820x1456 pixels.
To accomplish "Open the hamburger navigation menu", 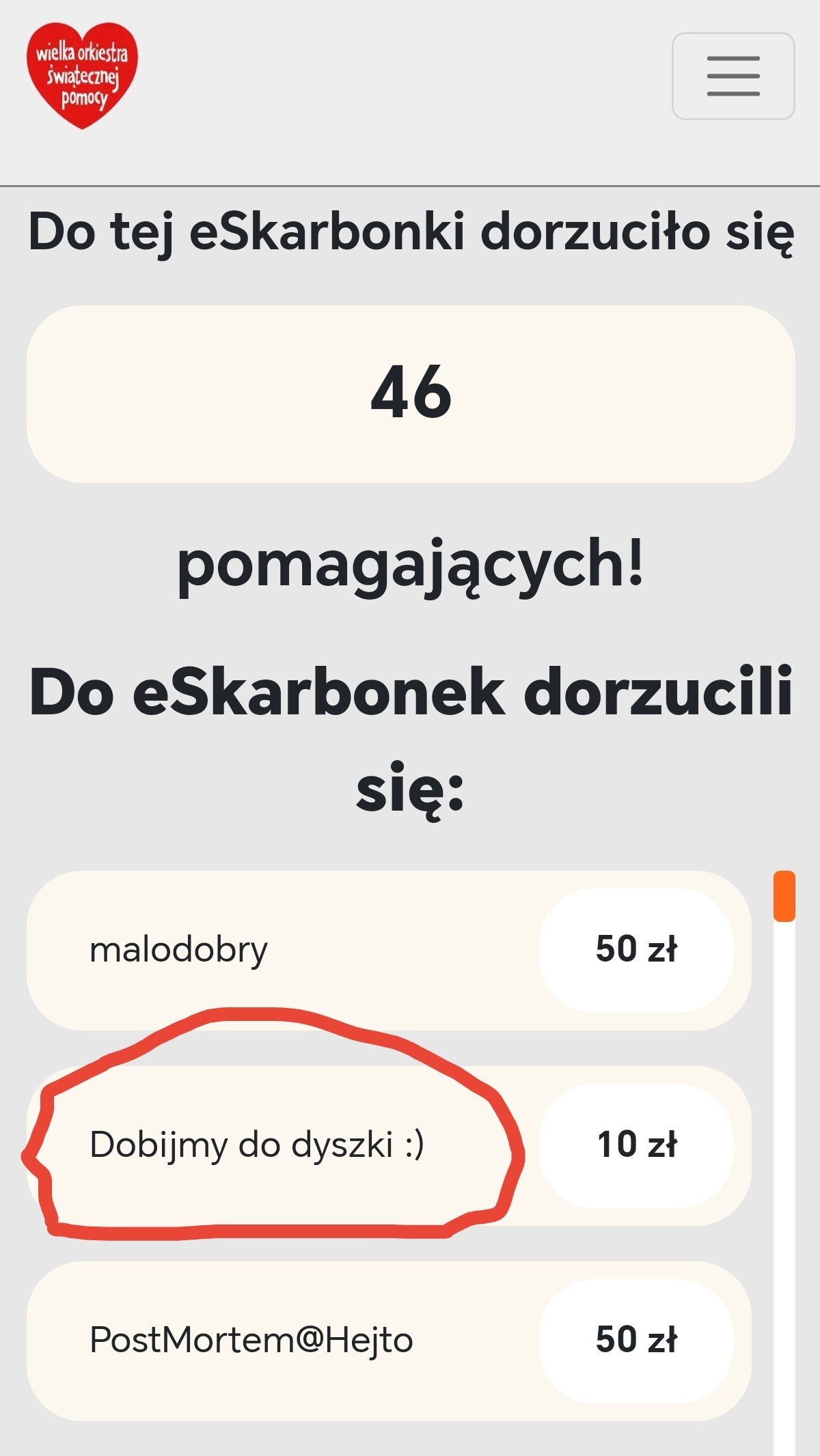I will [x=733, y=76].
